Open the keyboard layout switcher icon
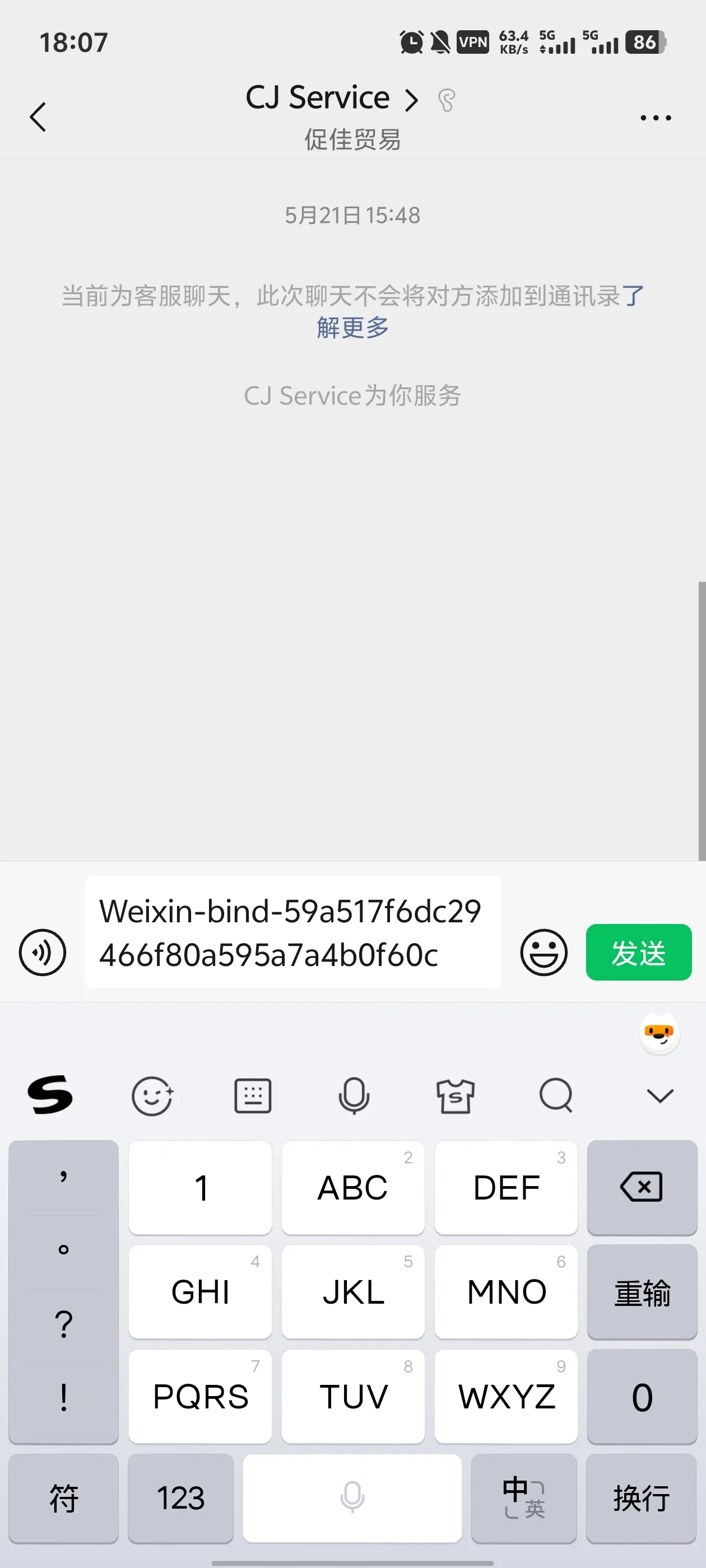 pyautogui.click(x=253, y=1096)
